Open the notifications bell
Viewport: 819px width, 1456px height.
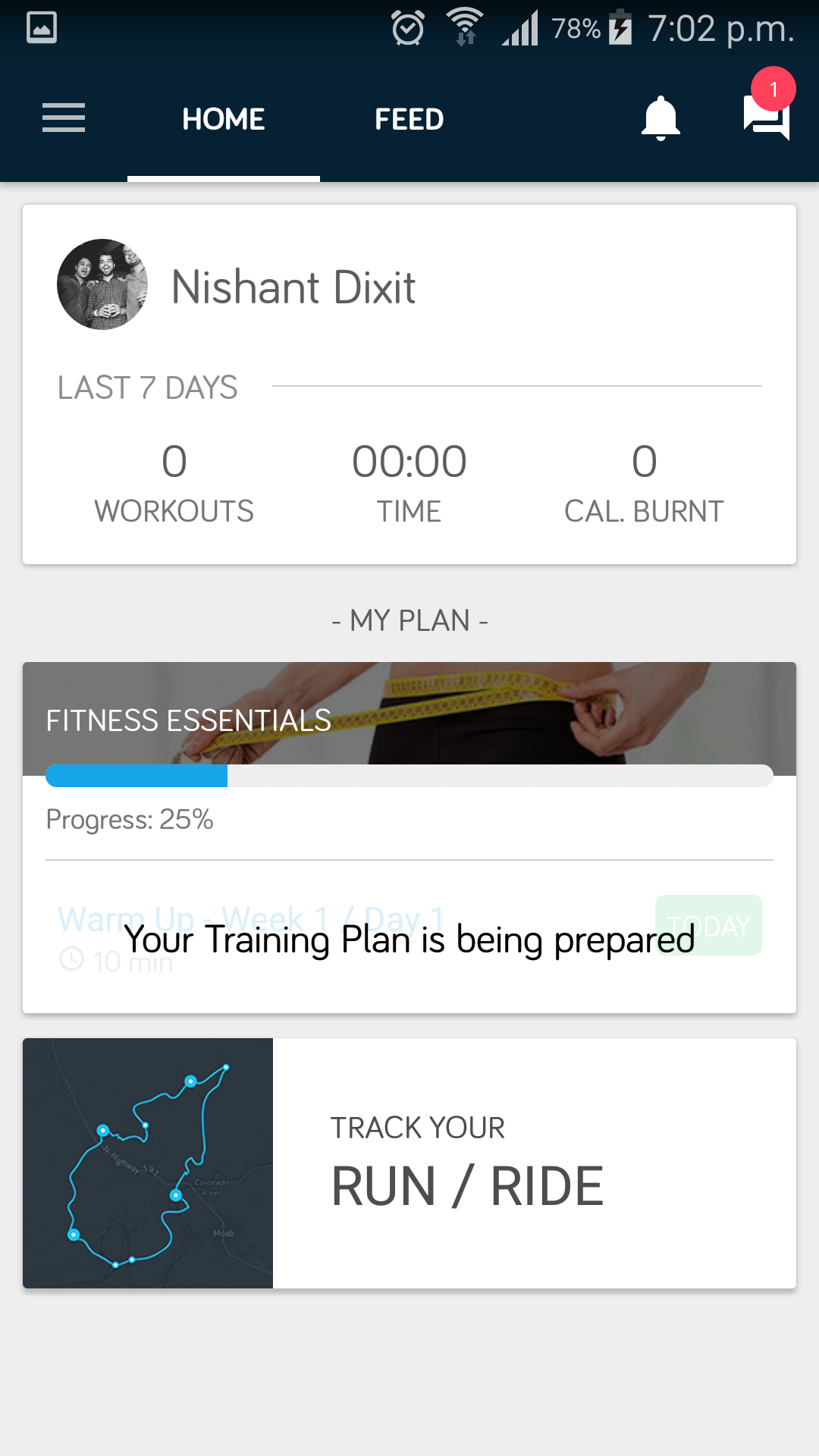661,118
